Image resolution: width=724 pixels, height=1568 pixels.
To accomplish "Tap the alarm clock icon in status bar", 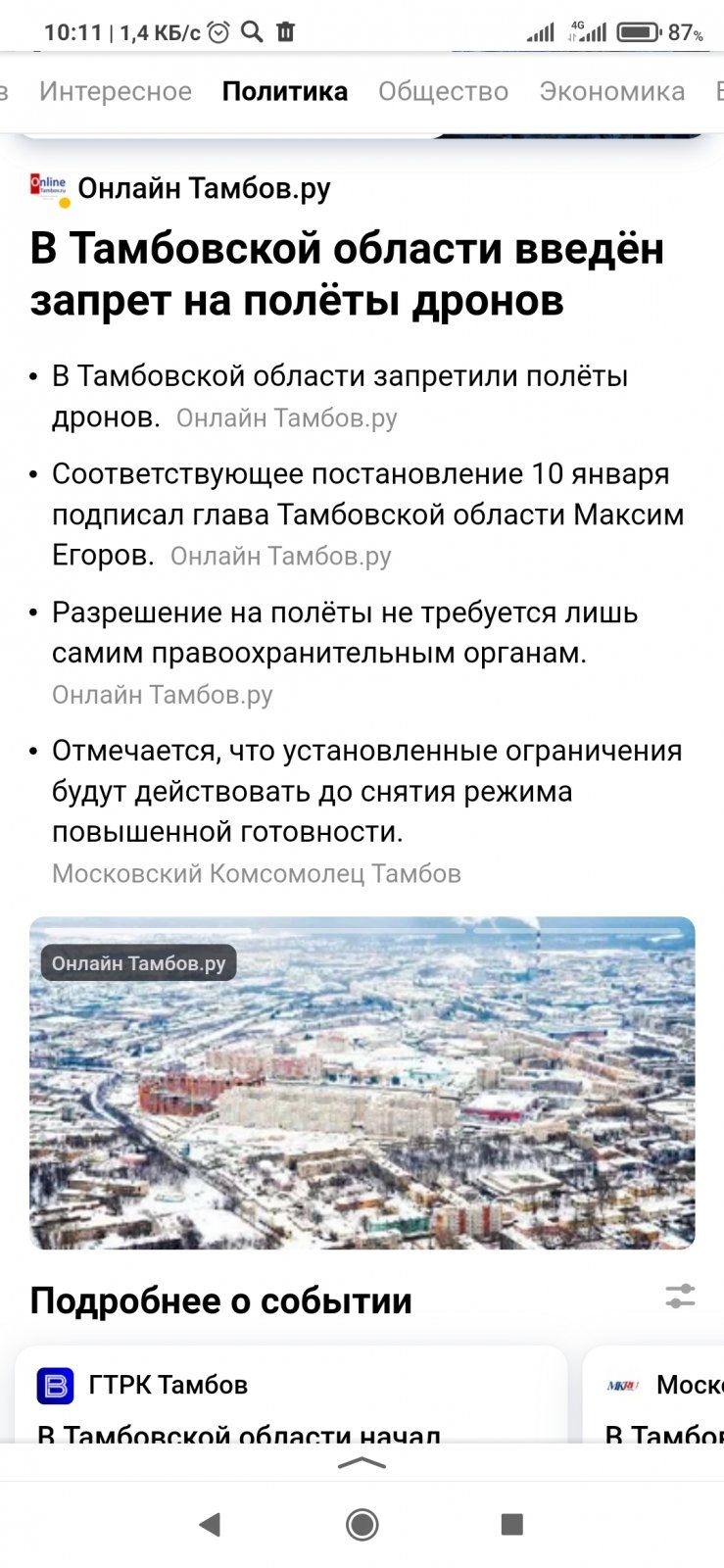I will (x=217, y=30).
